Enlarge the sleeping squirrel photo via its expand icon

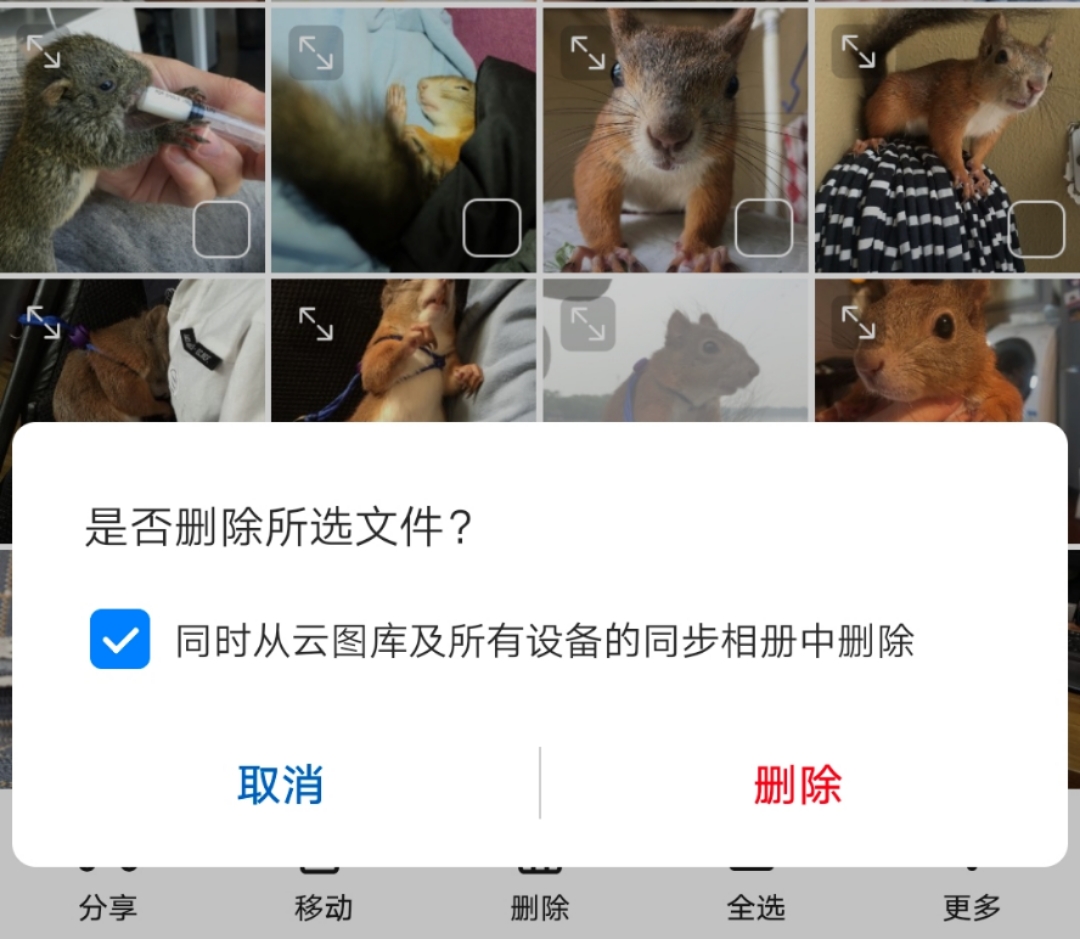[316, 53]
